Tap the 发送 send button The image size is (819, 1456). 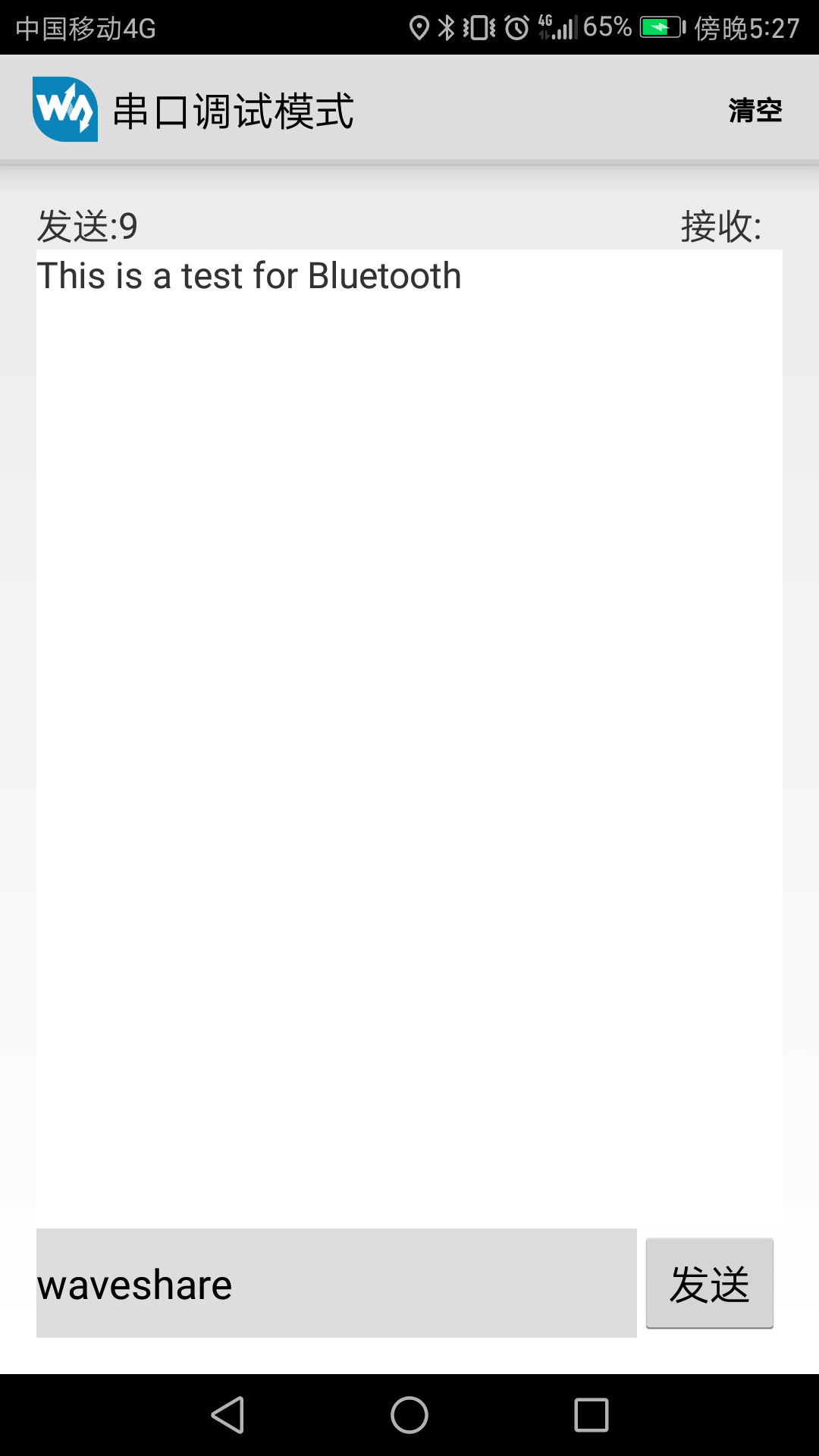coord(710,1283)
